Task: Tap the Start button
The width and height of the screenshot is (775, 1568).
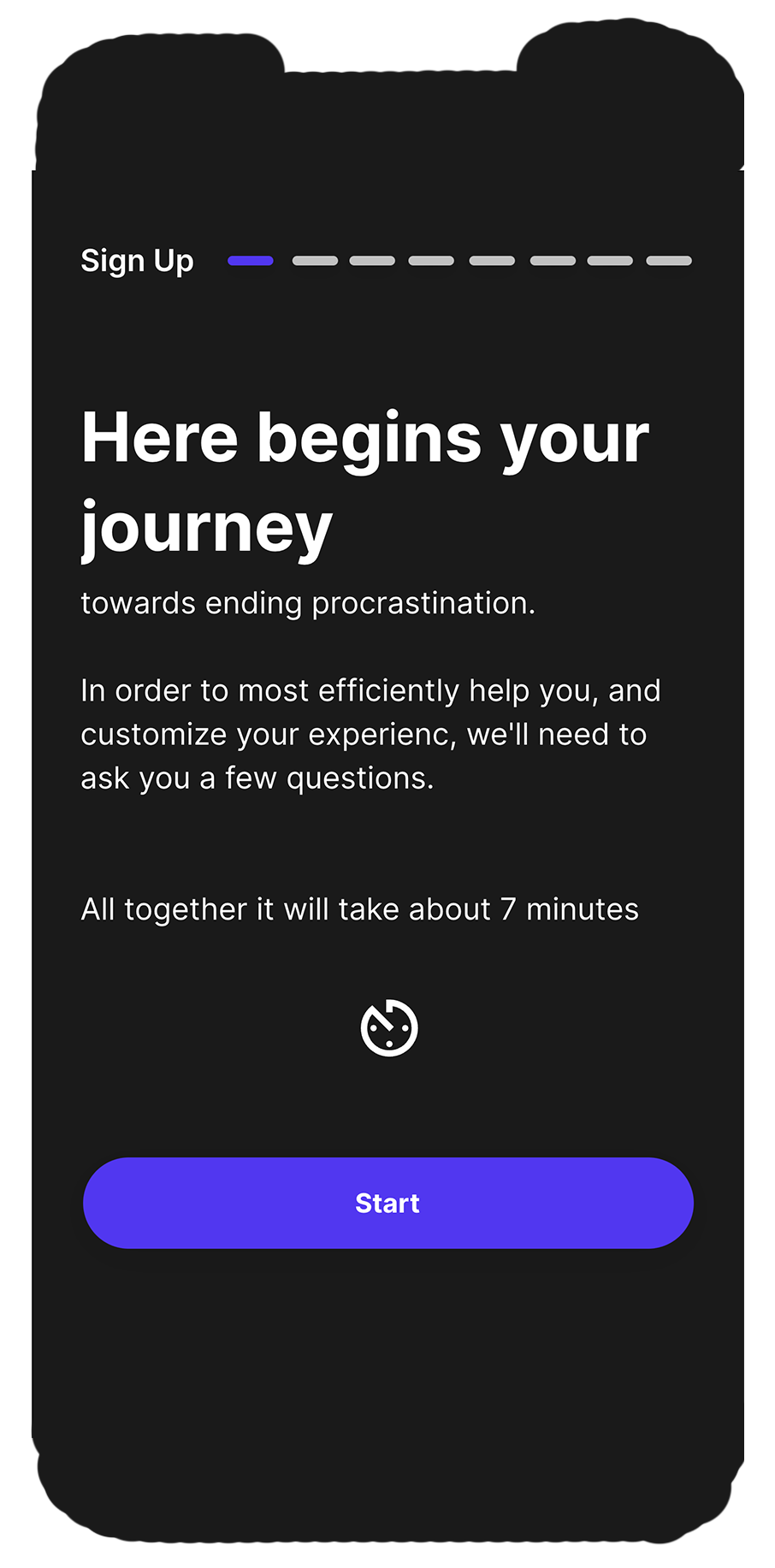Action: pyautogui.click(x=387, y=1203)
